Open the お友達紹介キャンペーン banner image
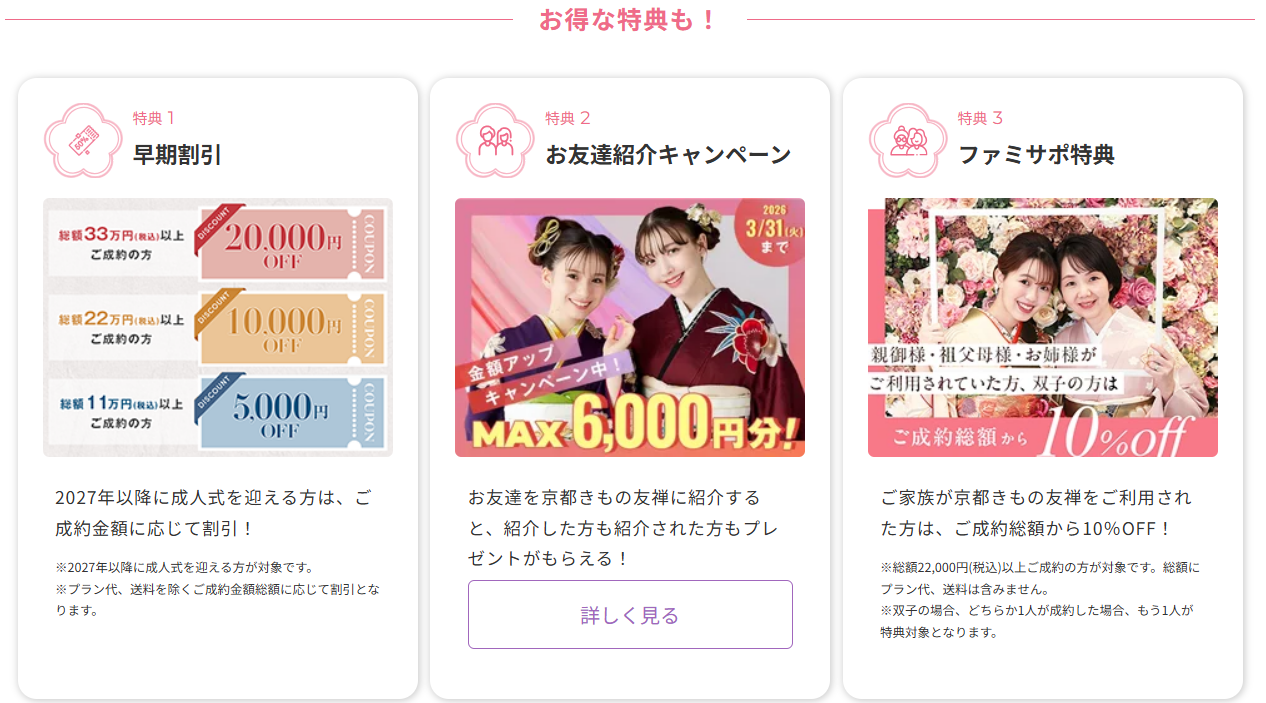Viewport: 1266px width, 703px height. (630, 327)
